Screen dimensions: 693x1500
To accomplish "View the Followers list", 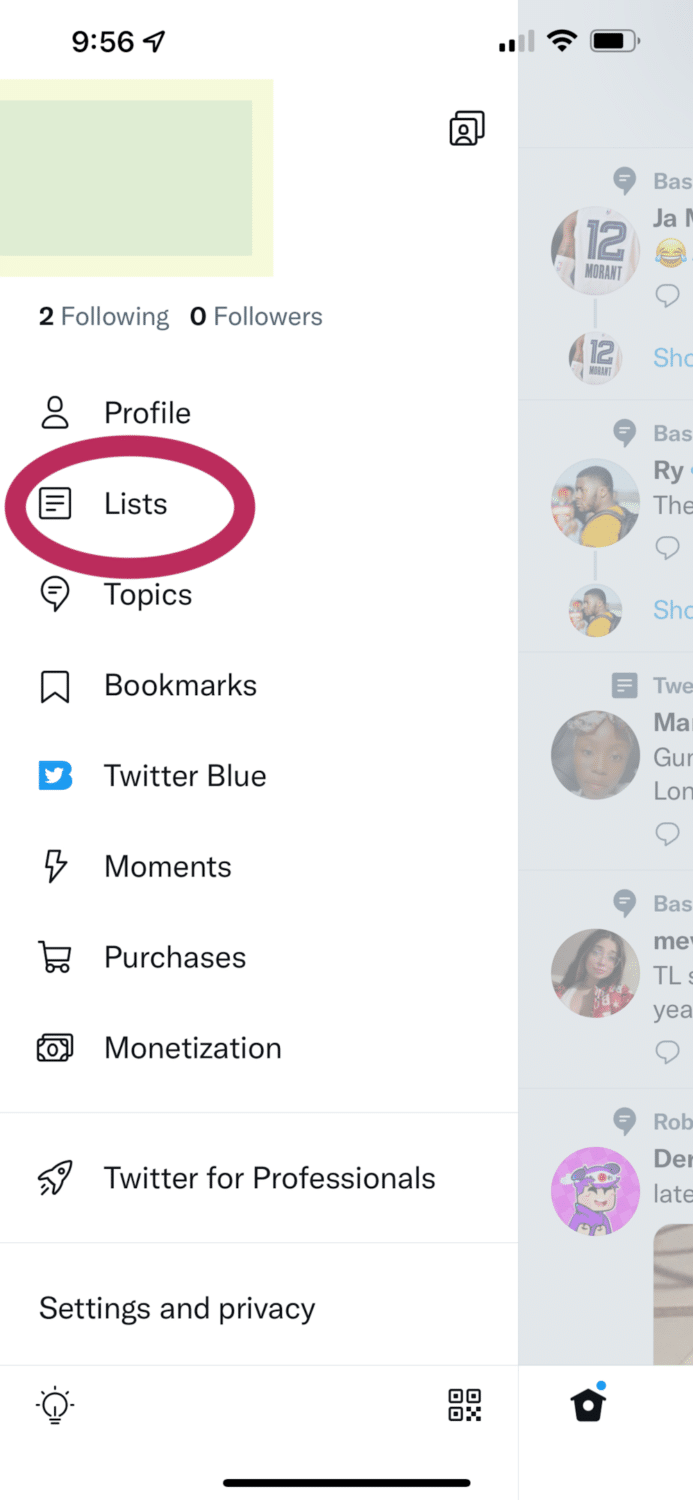I will [x=256, y=317].
